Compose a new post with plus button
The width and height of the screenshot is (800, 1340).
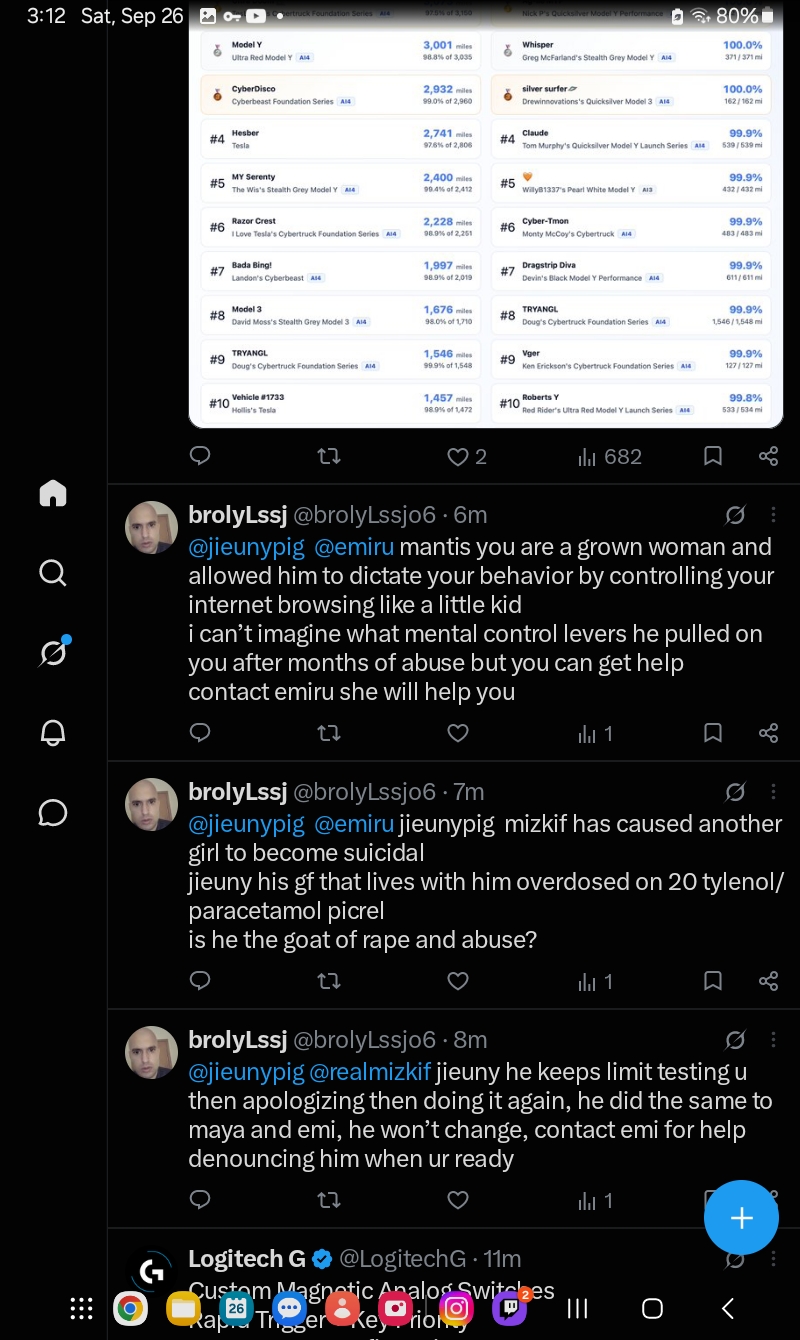click(x=741, y=1217)
